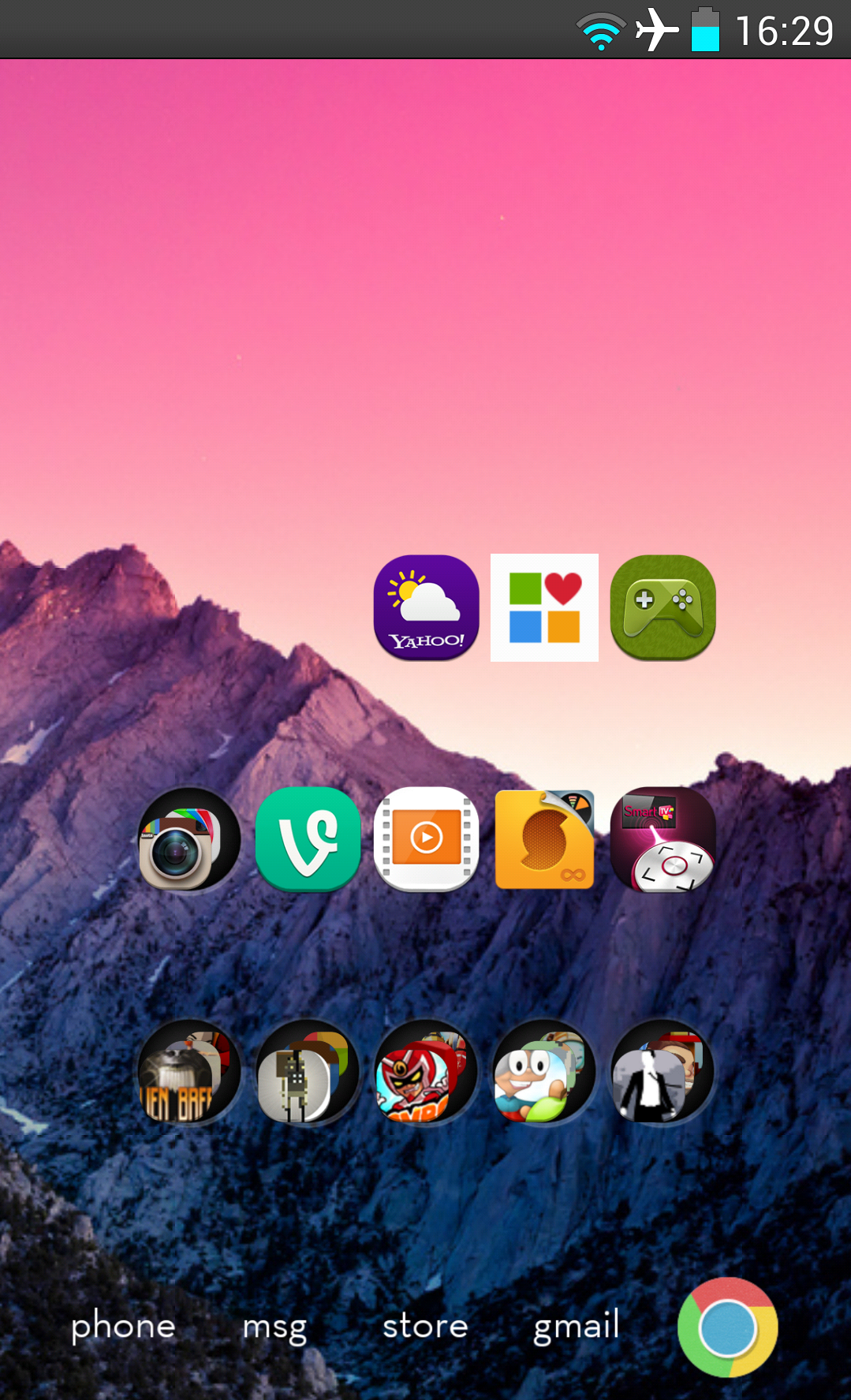Open the orange video player app
Viewport: 851px width, 1400px height.
(426, 839)
